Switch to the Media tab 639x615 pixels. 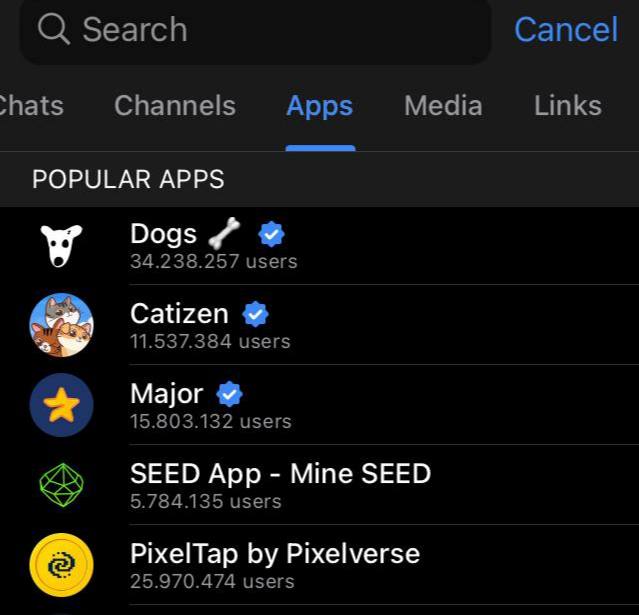point(443,106)
